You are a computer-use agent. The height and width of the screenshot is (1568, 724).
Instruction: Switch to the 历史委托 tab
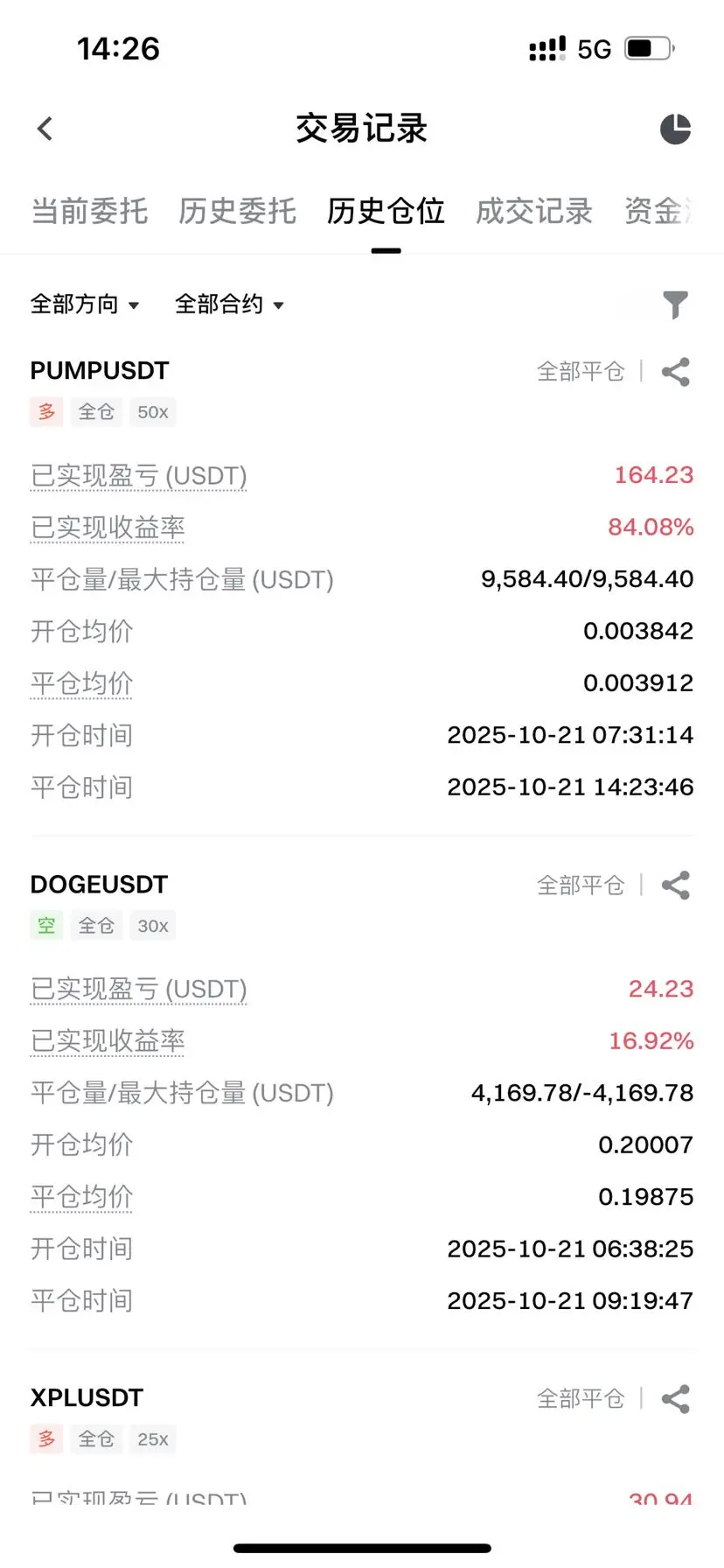point(238,211)
